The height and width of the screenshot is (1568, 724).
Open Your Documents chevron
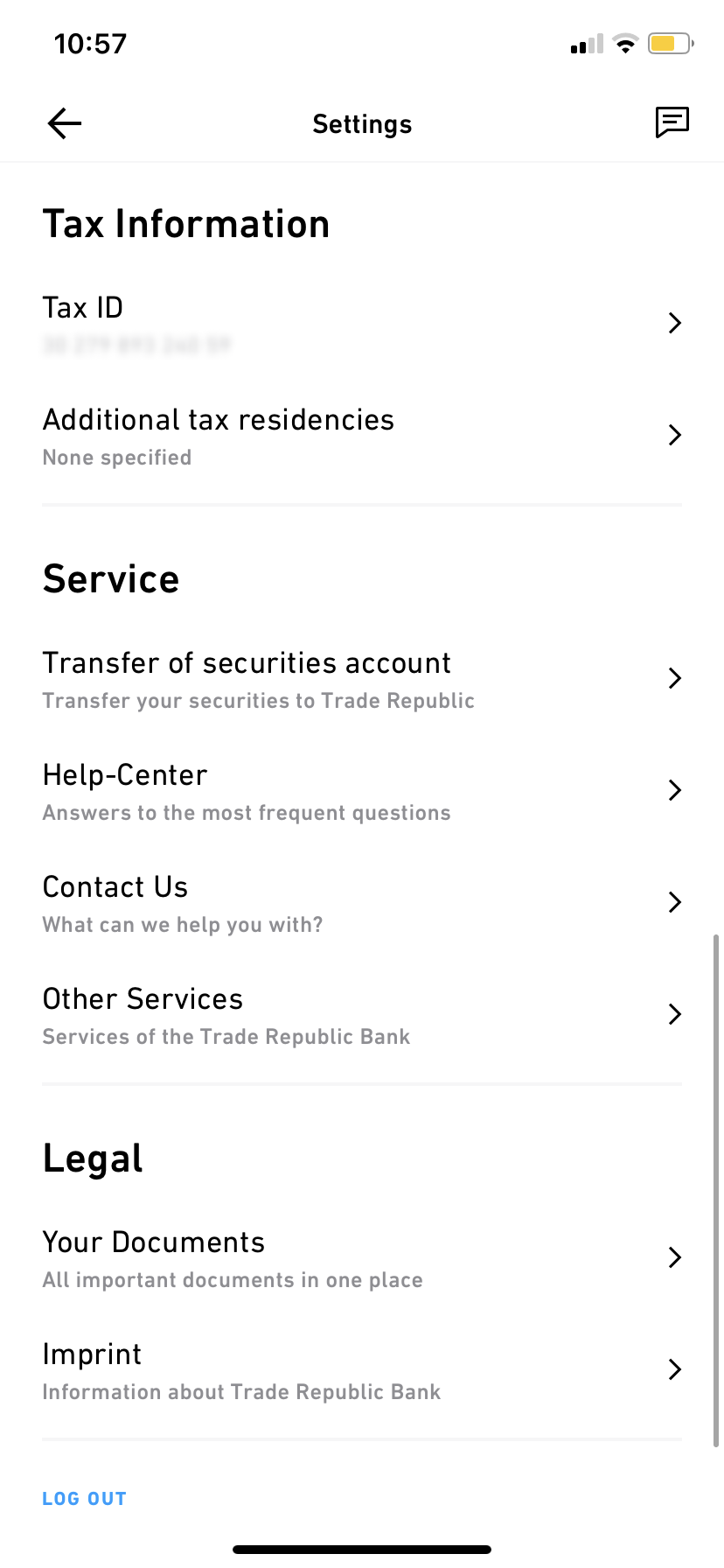coord(674,1257)
